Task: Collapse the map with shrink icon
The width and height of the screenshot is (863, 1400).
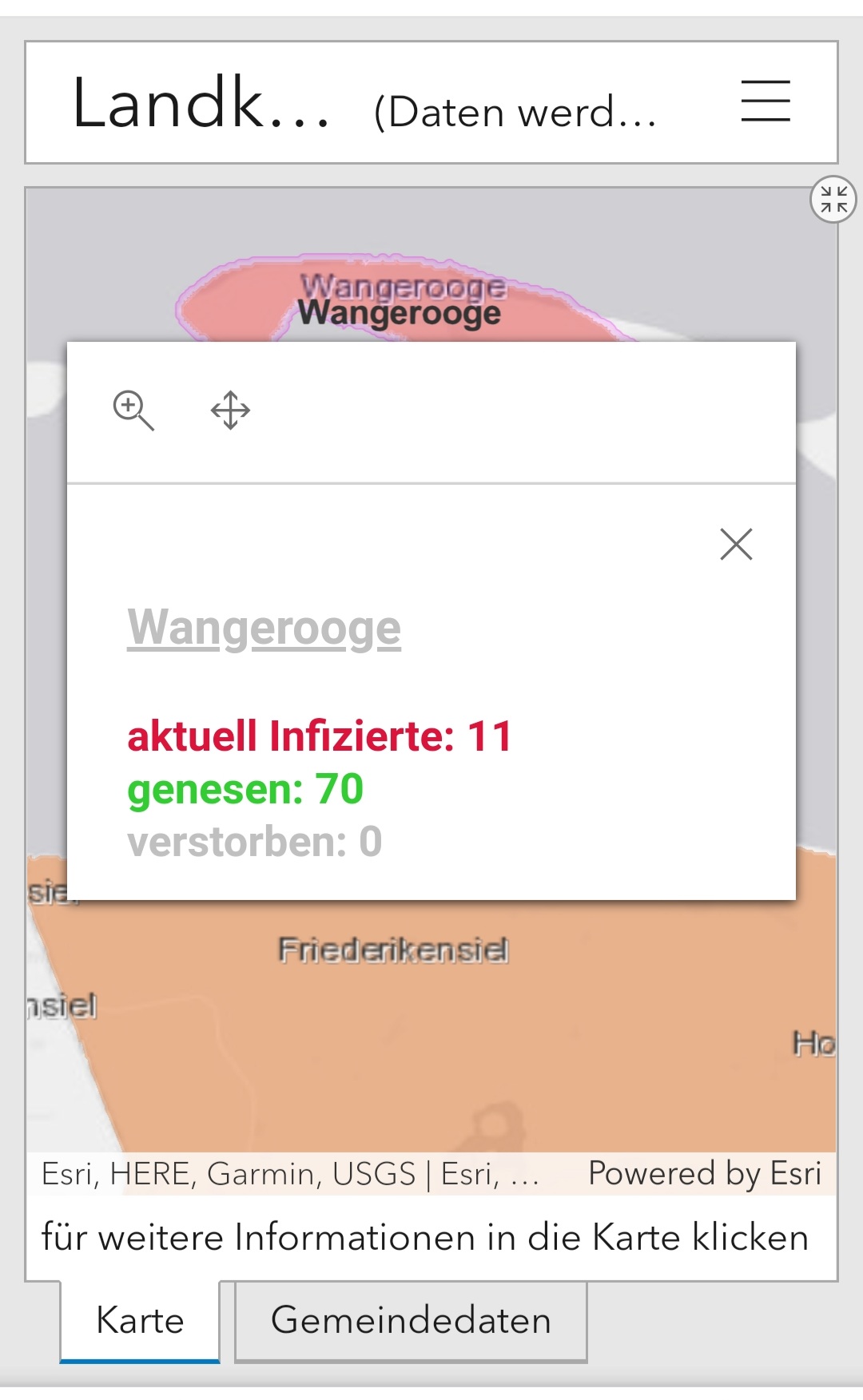Action: [x=833, y=199]
